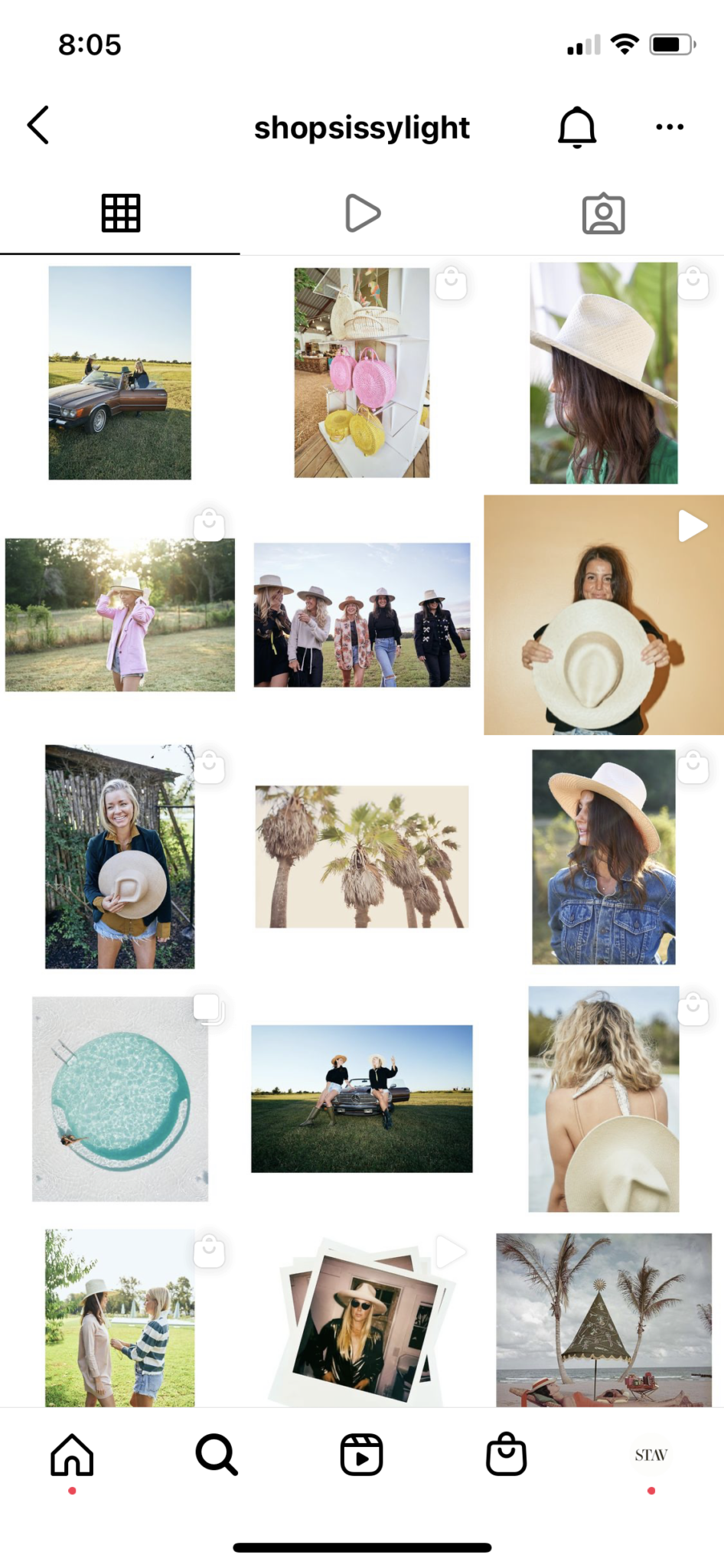Switch to the video reels tab
Image resolution: width=724 pixels, height=1568 pixels.
click(363, 213)
